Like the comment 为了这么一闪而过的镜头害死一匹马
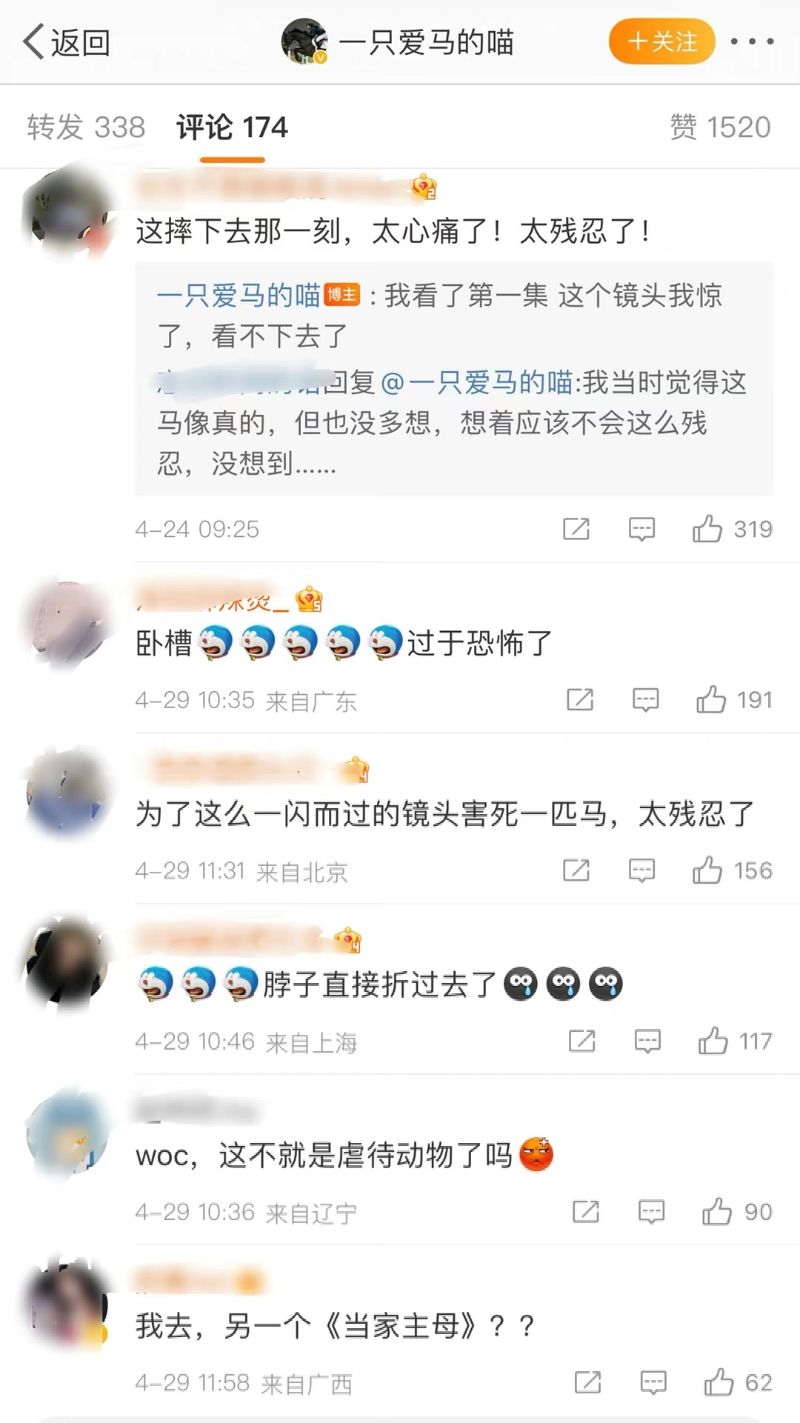 click(x=708, y=870)
